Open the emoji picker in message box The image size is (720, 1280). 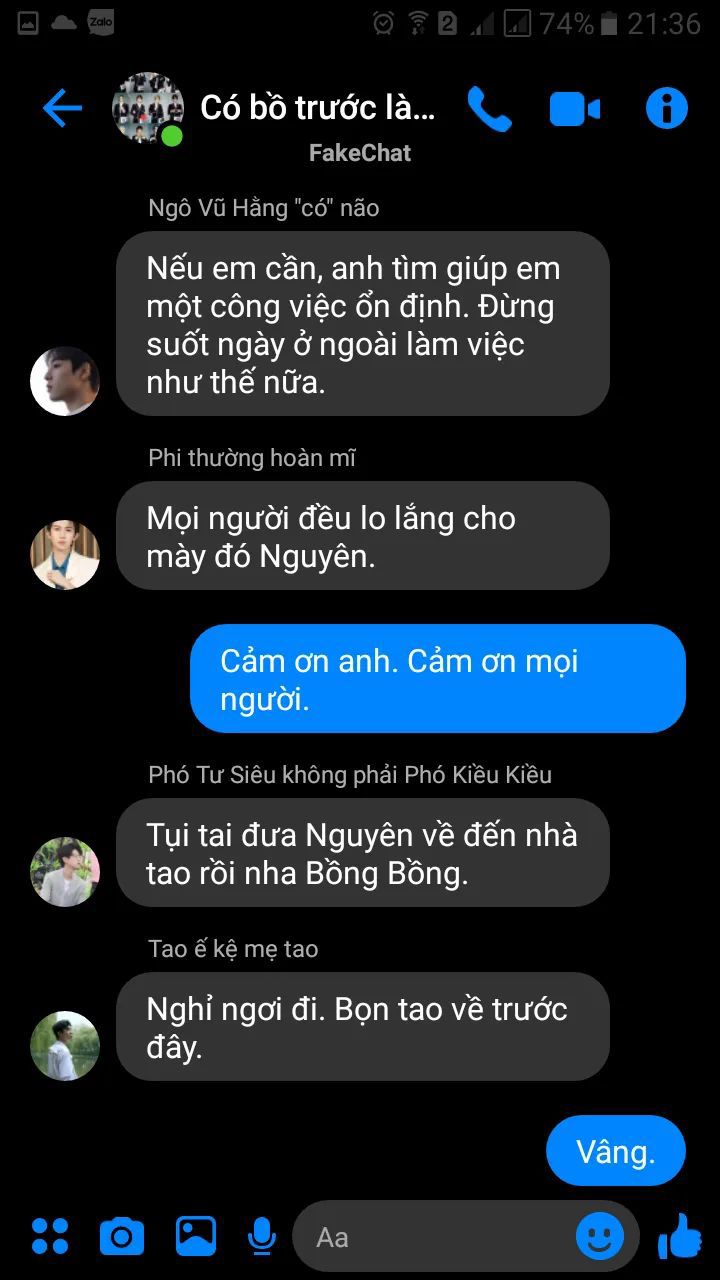tap(600, 1237)
